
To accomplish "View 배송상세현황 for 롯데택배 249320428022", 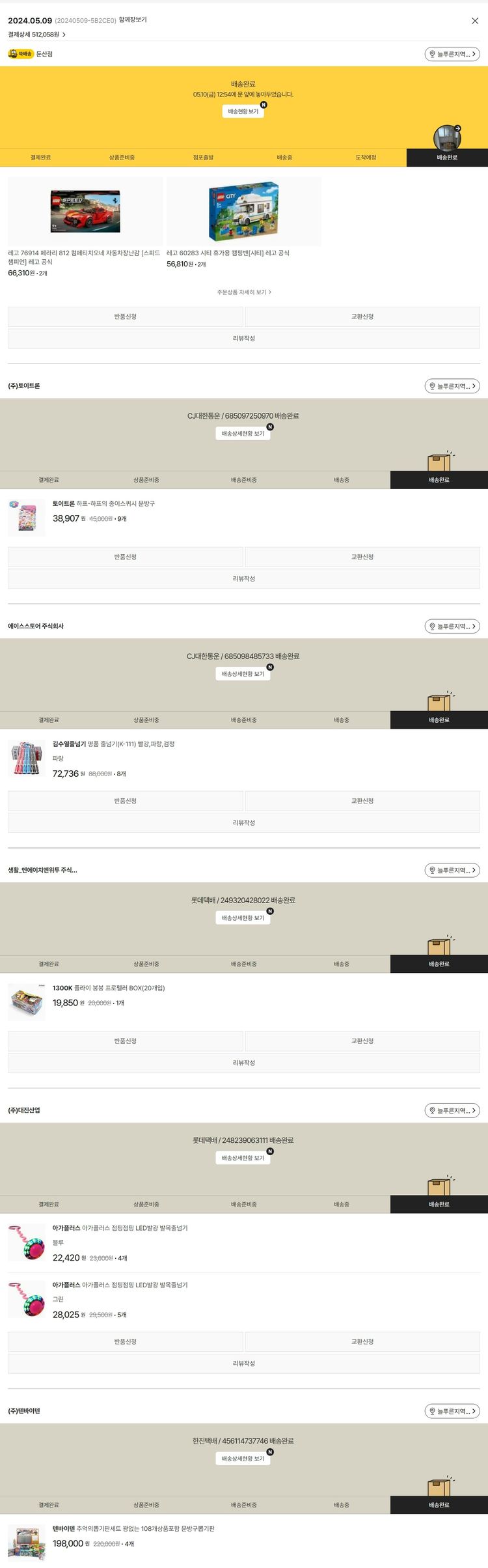I will 243,918.
